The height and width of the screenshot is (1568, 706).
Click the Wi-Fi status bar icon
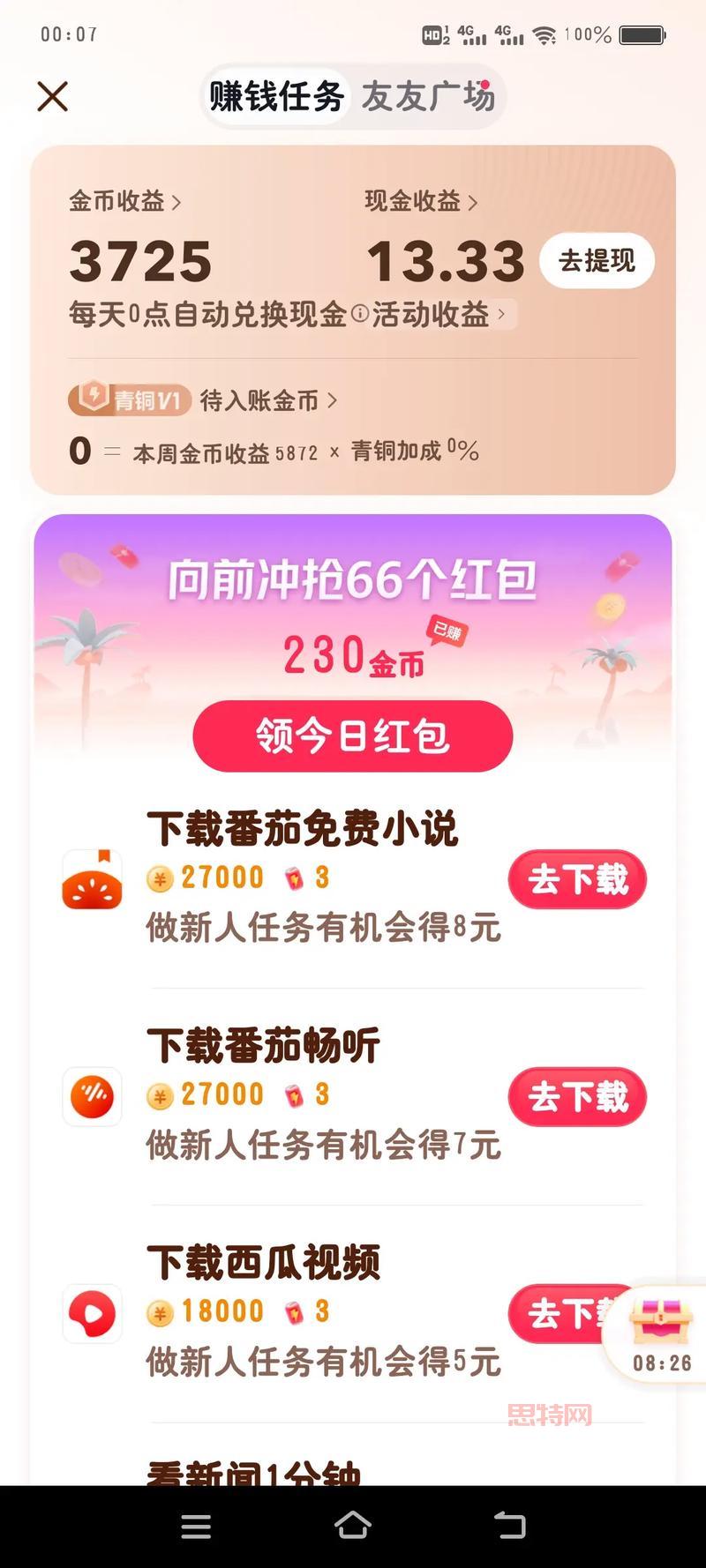pos(545,35)
